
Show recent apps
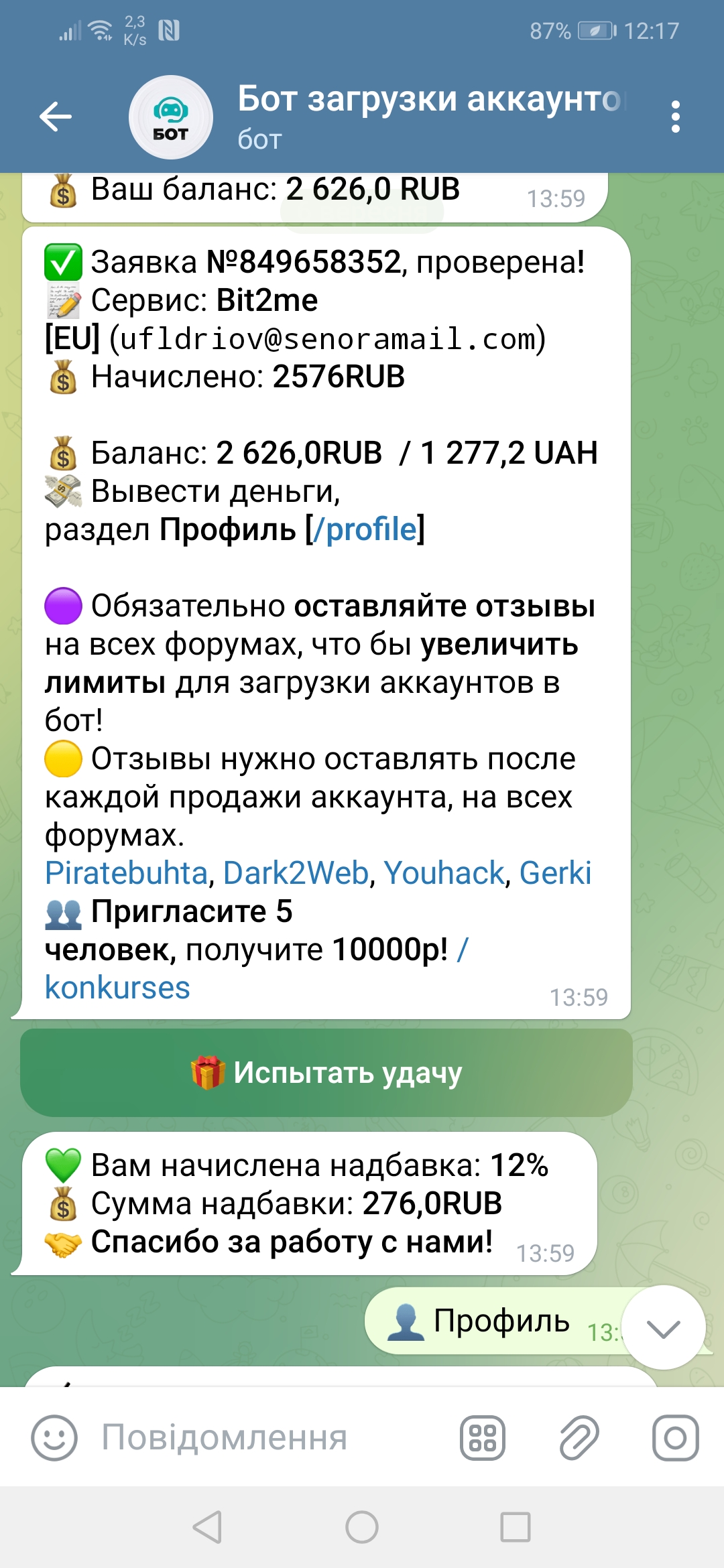516,1527
